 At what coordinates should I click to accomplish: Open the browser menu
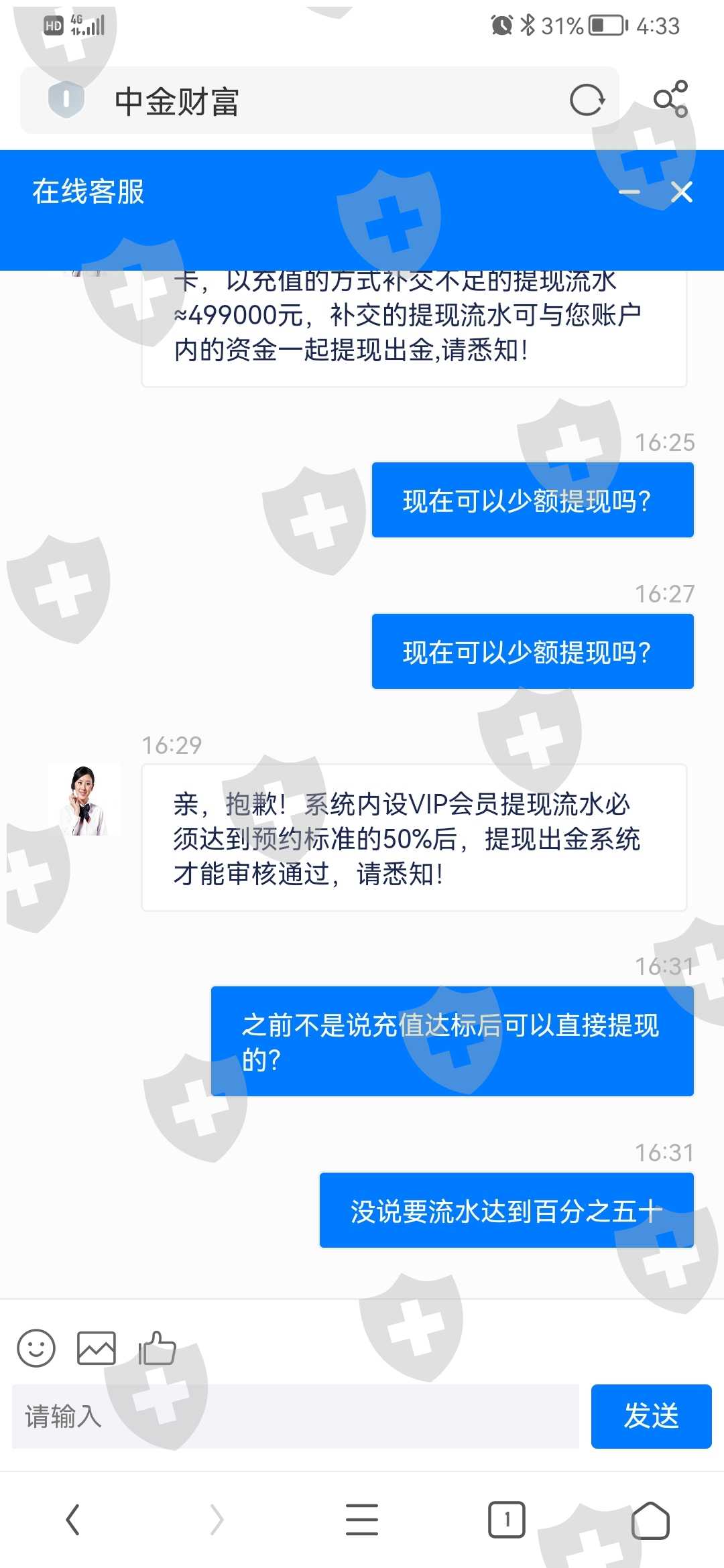pyautogui.click(x=362, y=1520)
